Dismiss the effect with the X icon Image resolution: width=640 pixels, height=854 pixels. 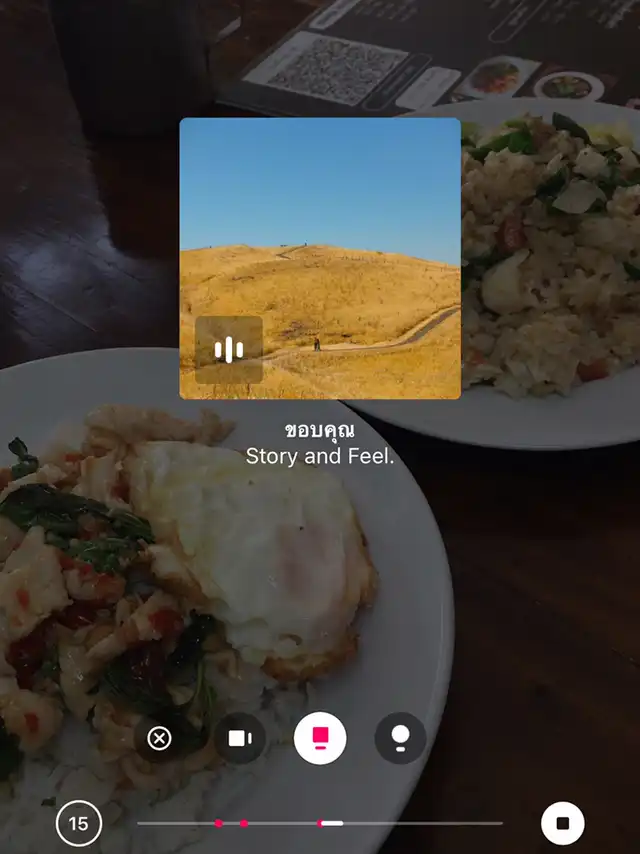[x=159, y=739]
